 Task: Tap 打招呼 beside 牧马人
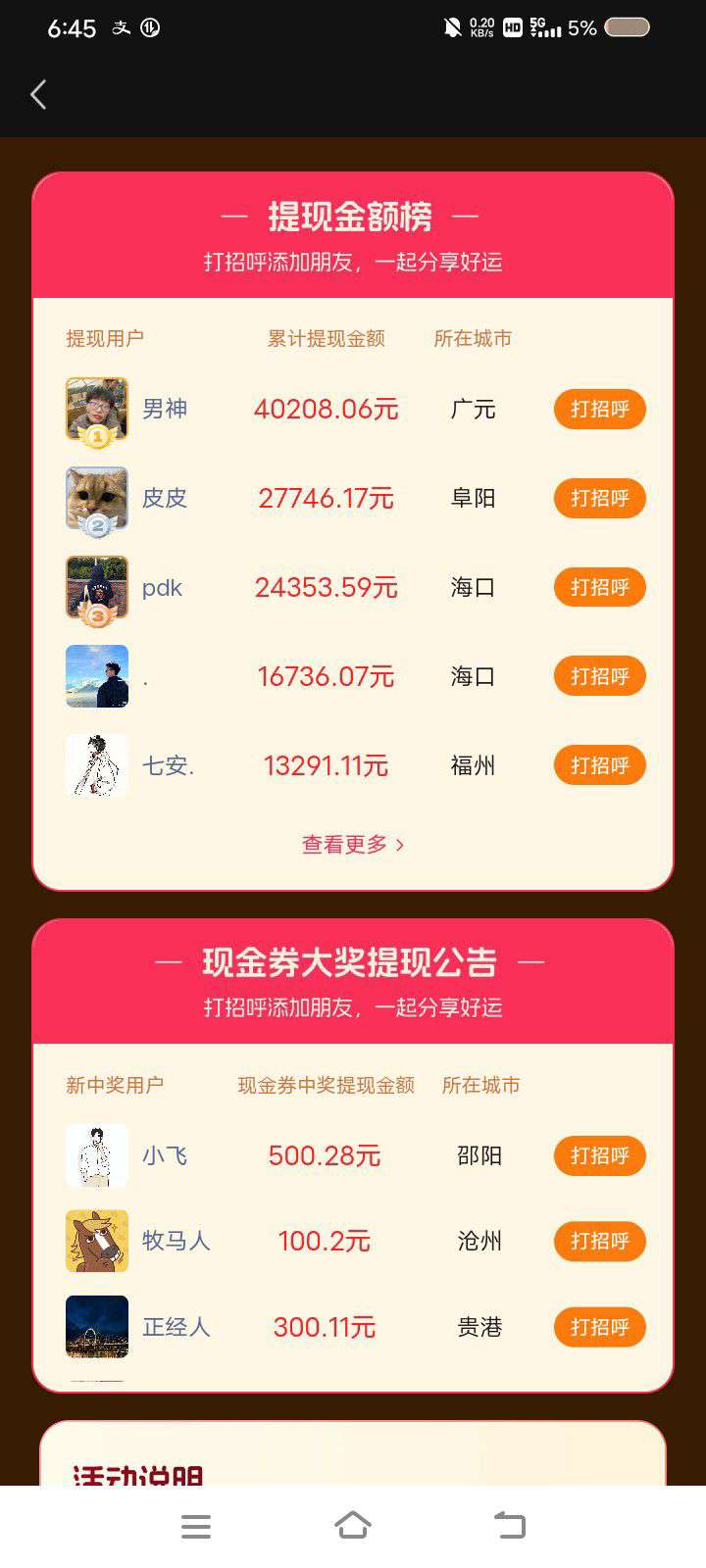599,1242
